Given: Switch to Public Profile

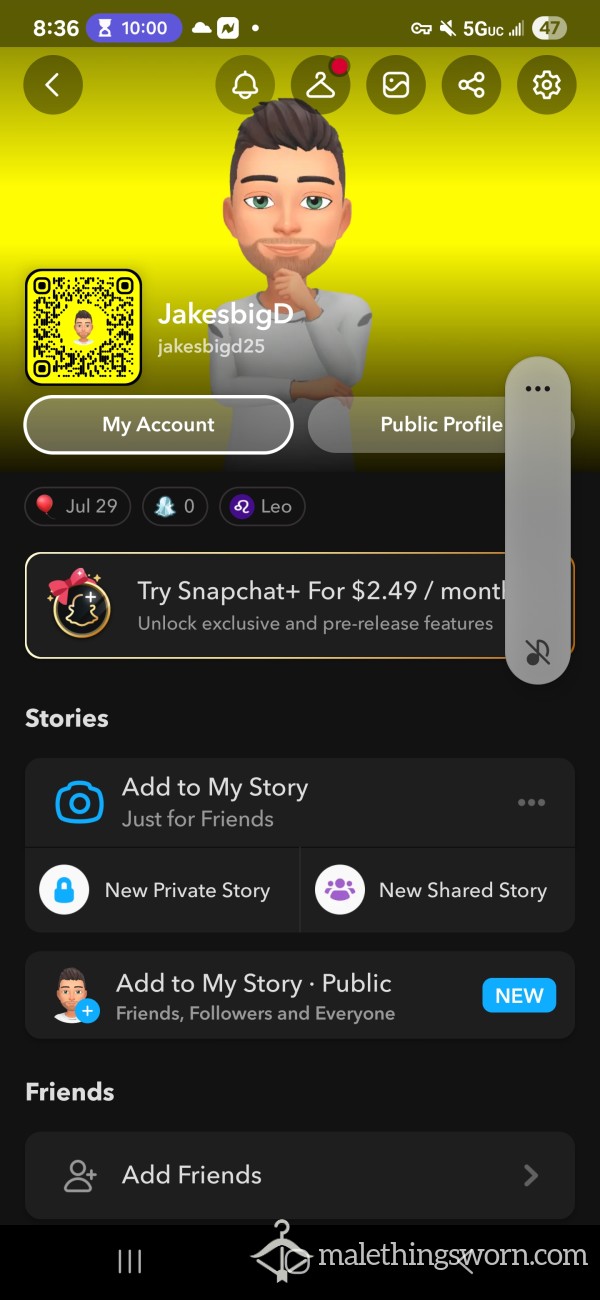Looking at the screenshot, I should pyautogui.click(x=440, y=425).
